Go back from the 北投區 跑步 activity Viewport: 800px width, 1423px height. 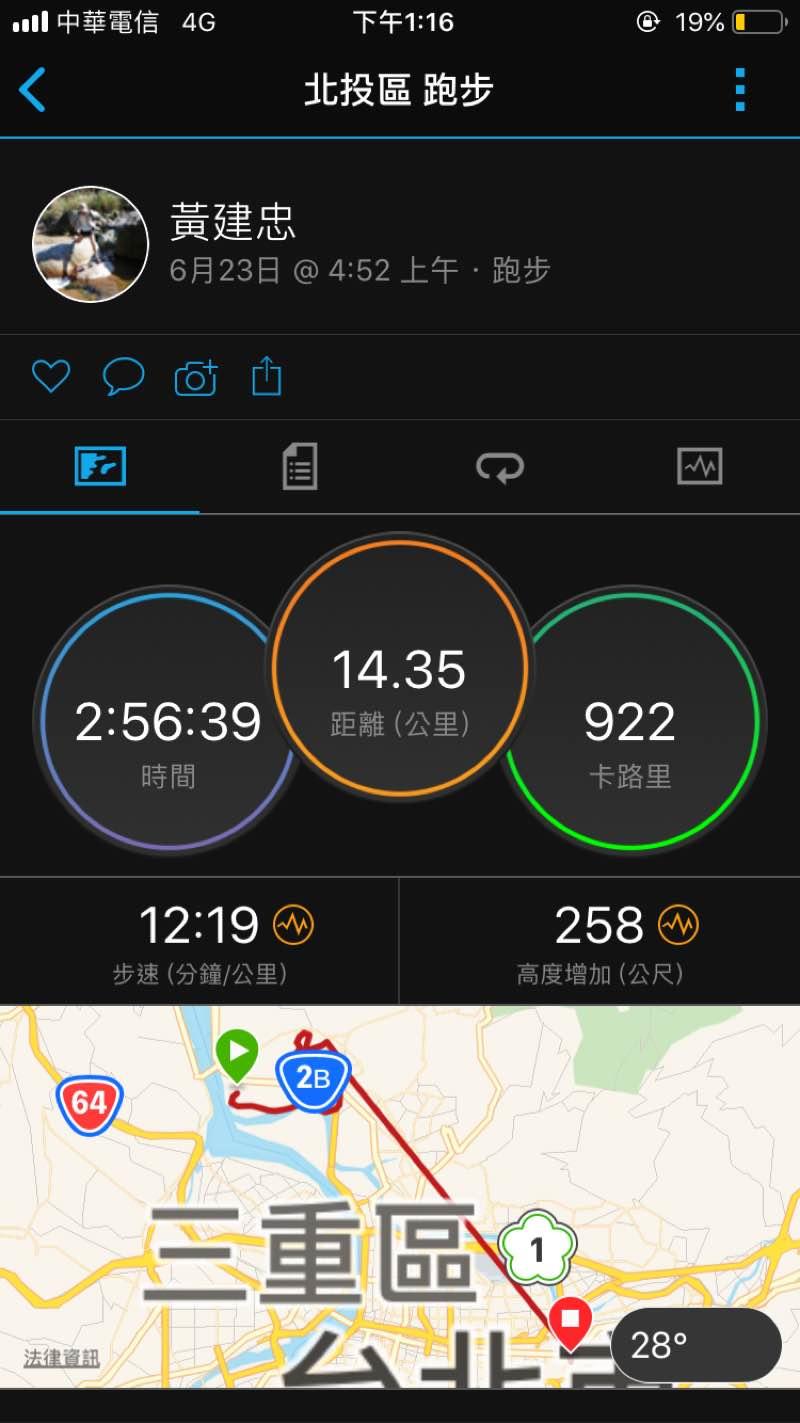click(33, 90)
